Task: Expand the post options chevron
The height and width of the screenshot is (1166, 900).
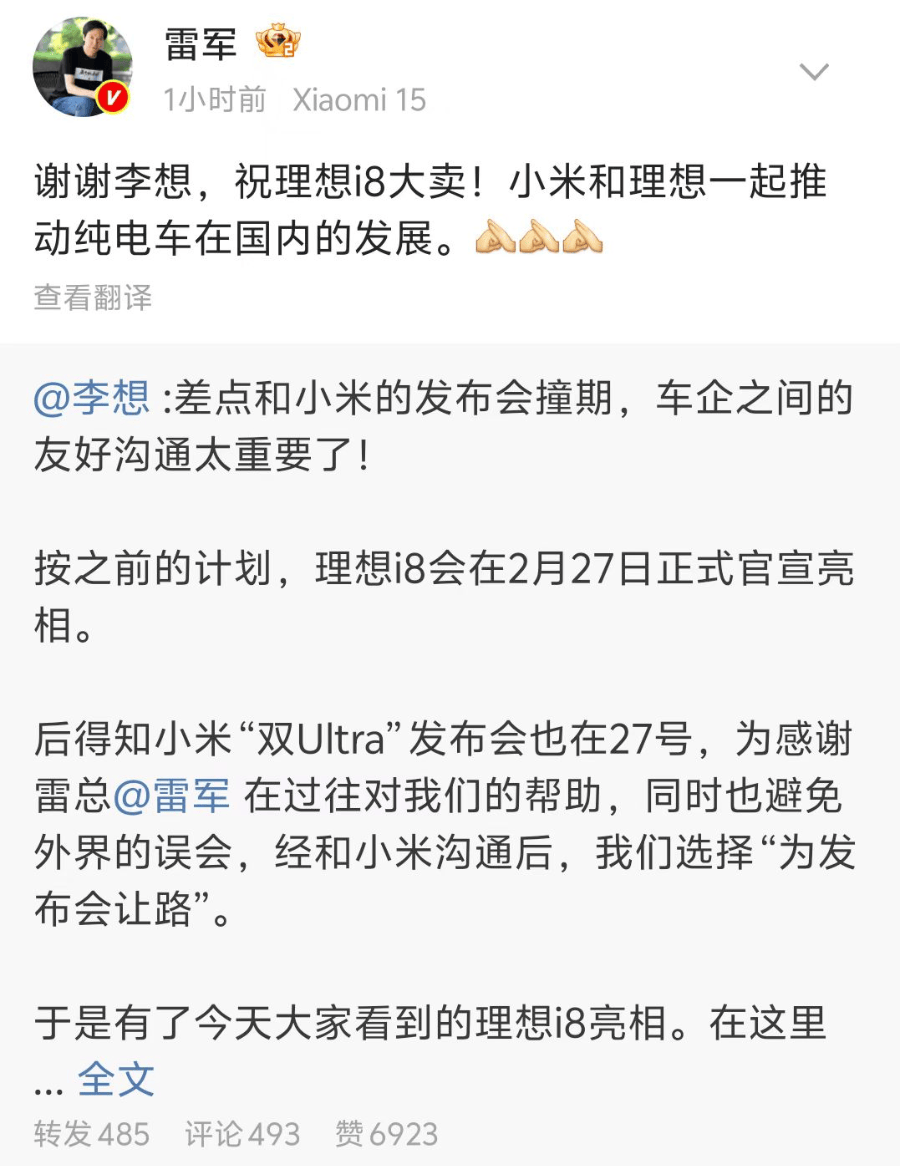Action: (x=815, y=71)
